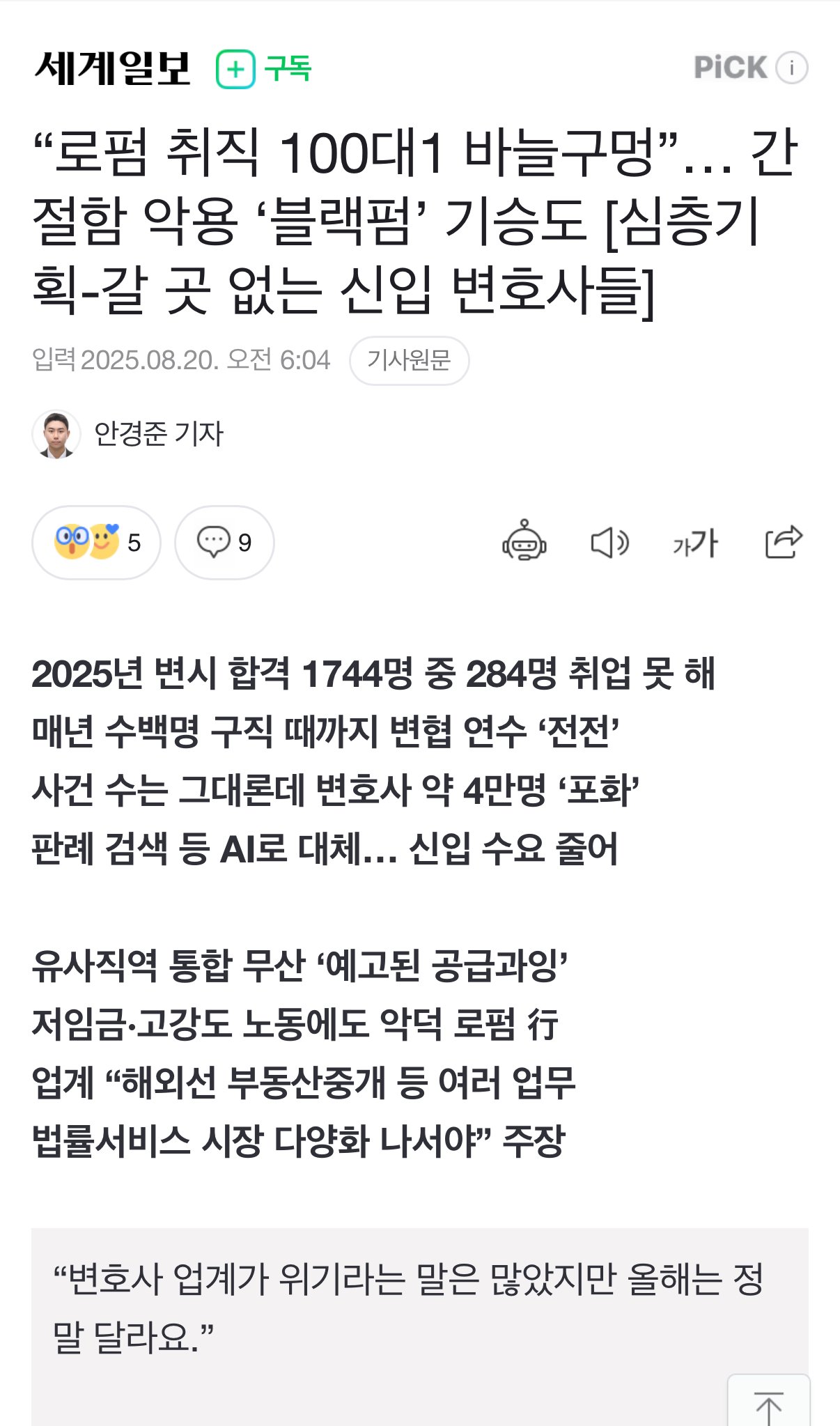
Task: Open the original article via 기사원문
Action: (x=409, y=360)
